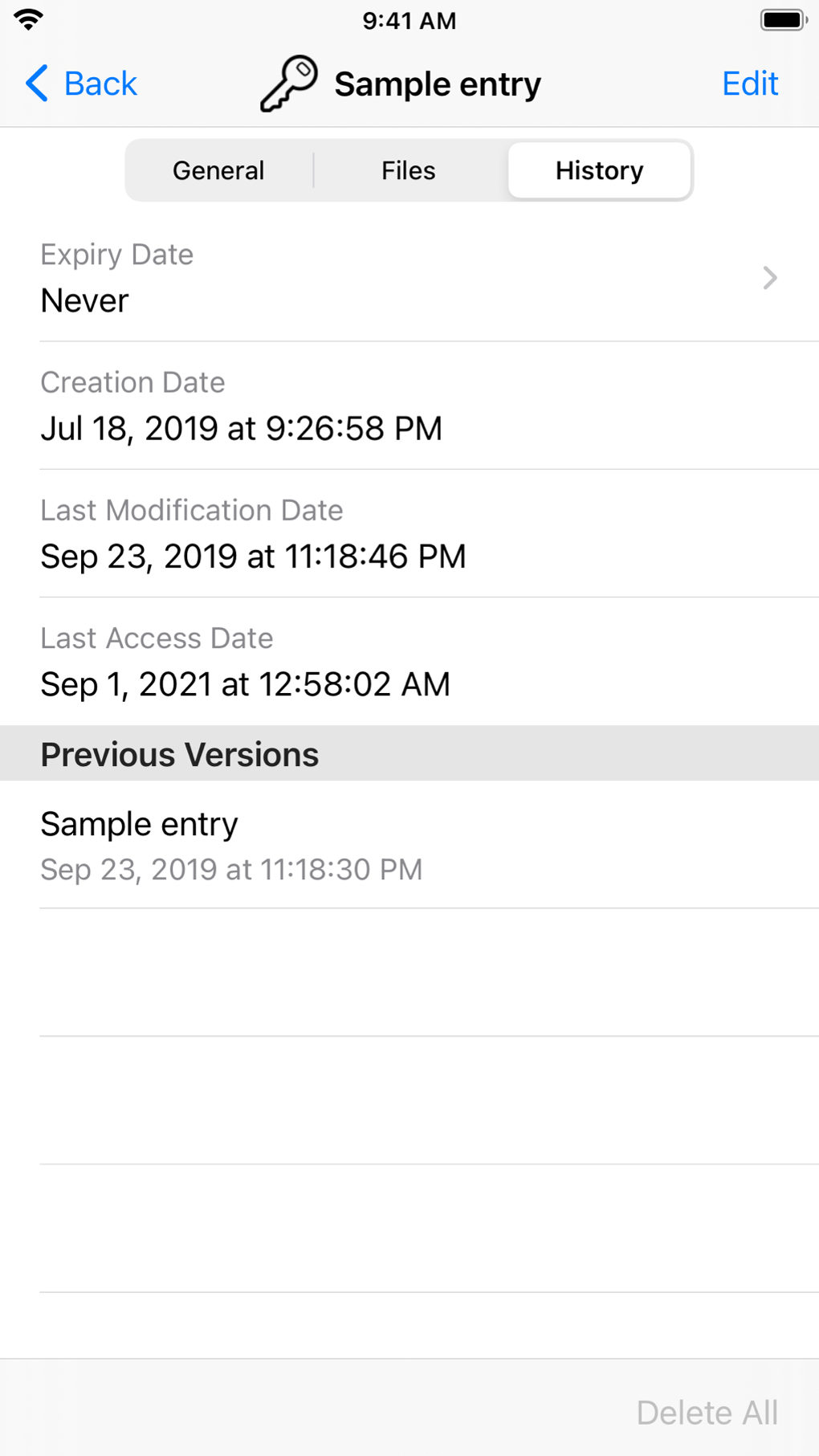Switch to the General tab
819x1456 pixels.
point(218,169)
